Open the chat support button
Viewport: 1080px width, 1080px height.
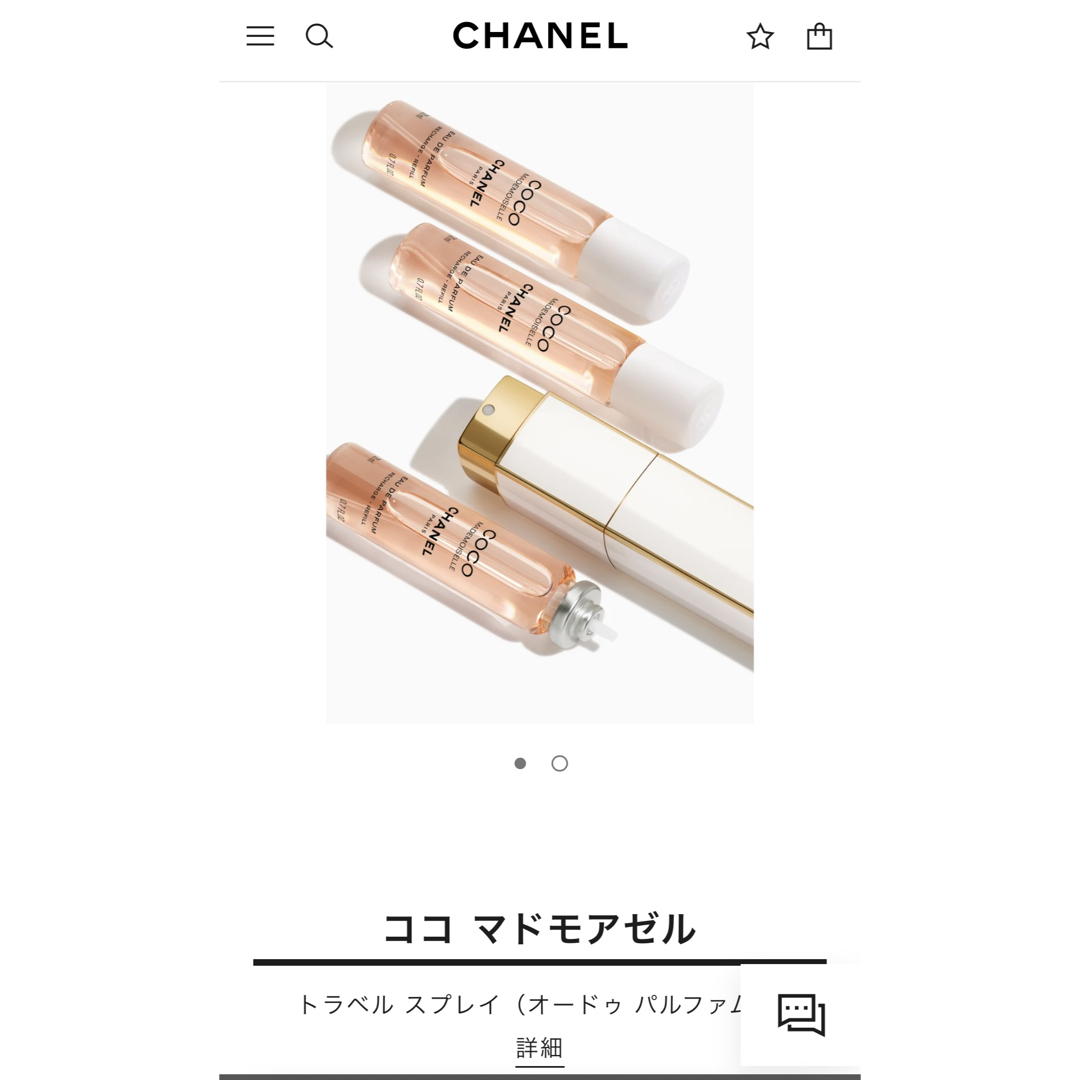(x=801, y=1015)
